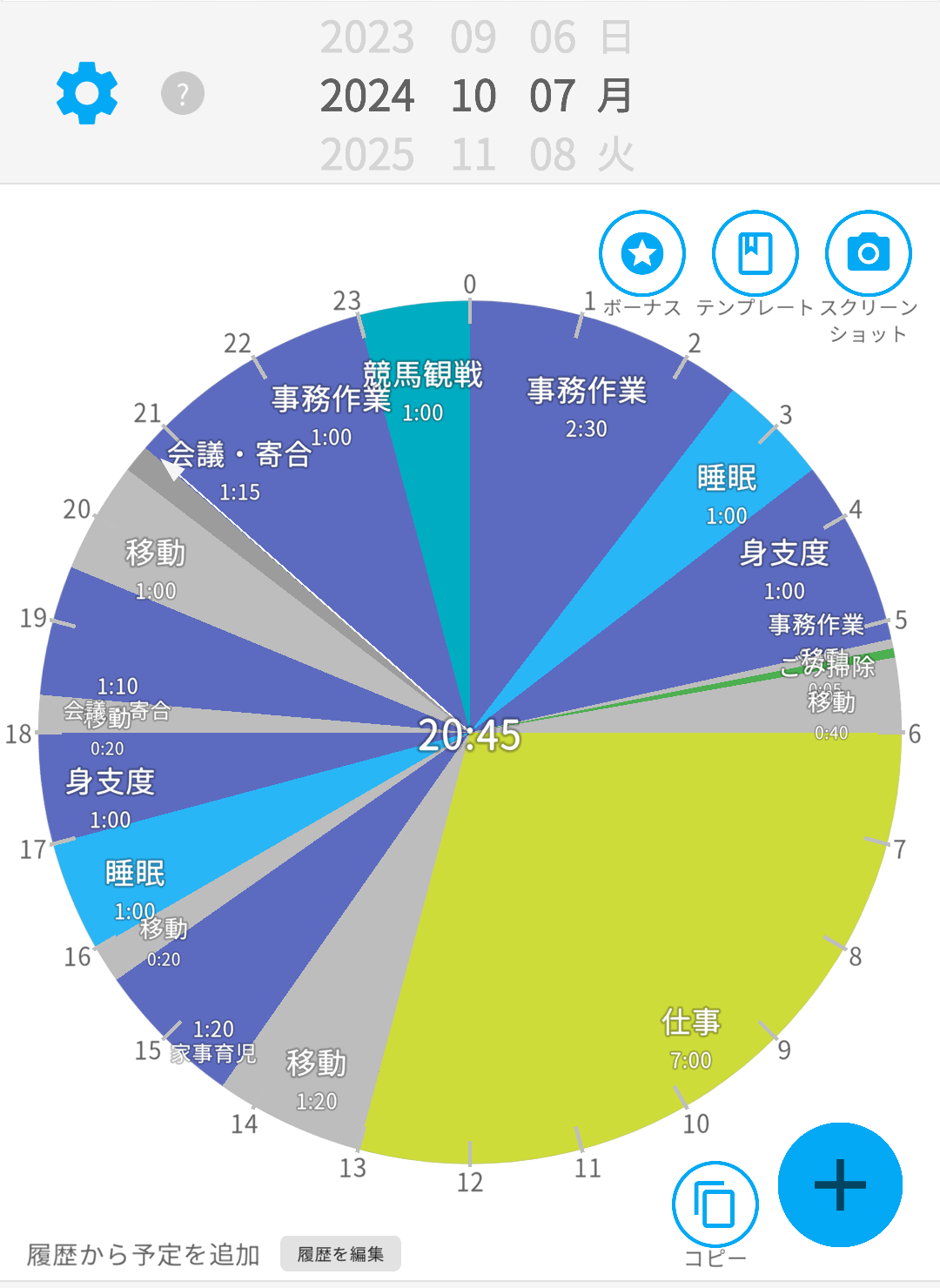This screenshot has height=1288, width=940.
Task: Pick previous date row 2023 09 06
Action: (474, 37)
